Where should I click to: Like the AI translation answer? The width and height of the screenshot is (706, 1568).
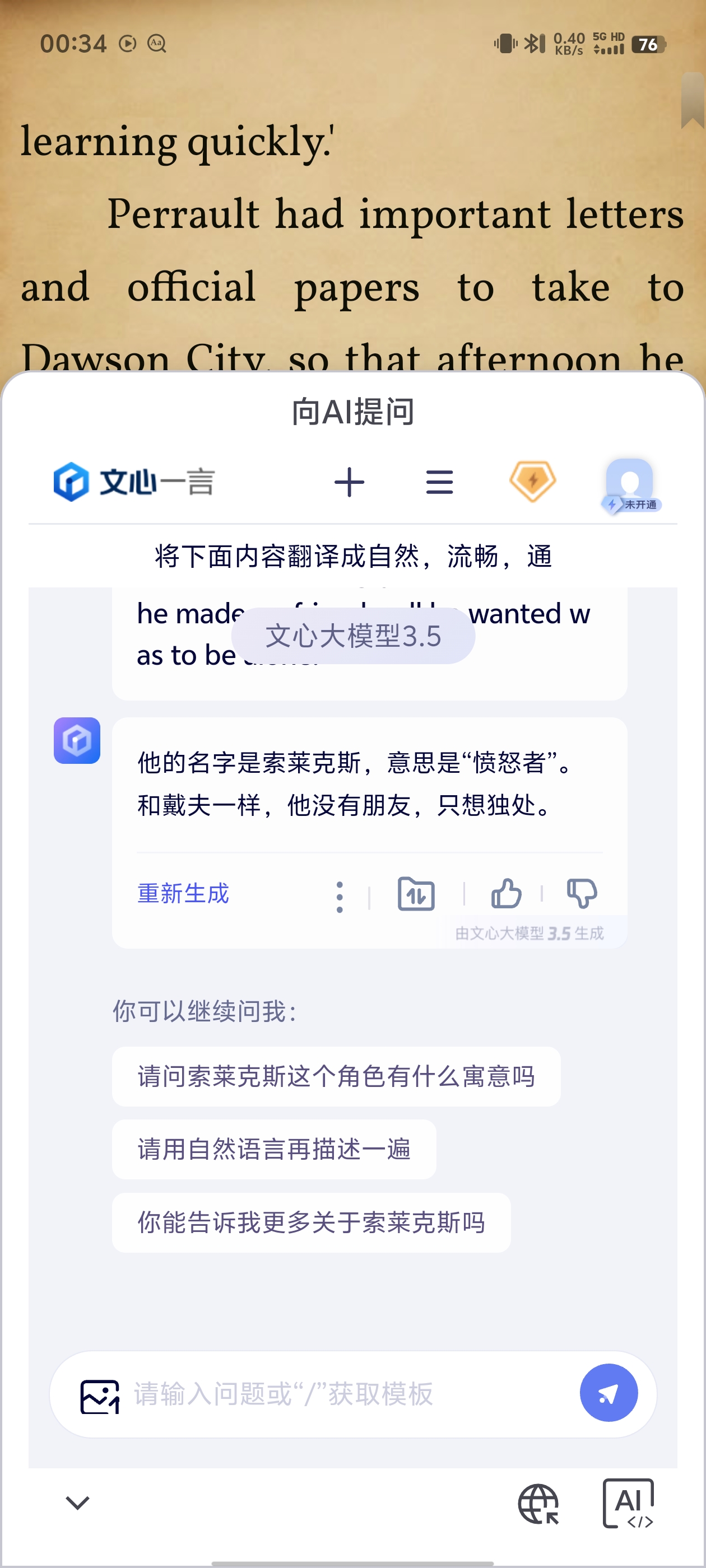[506, 893]
